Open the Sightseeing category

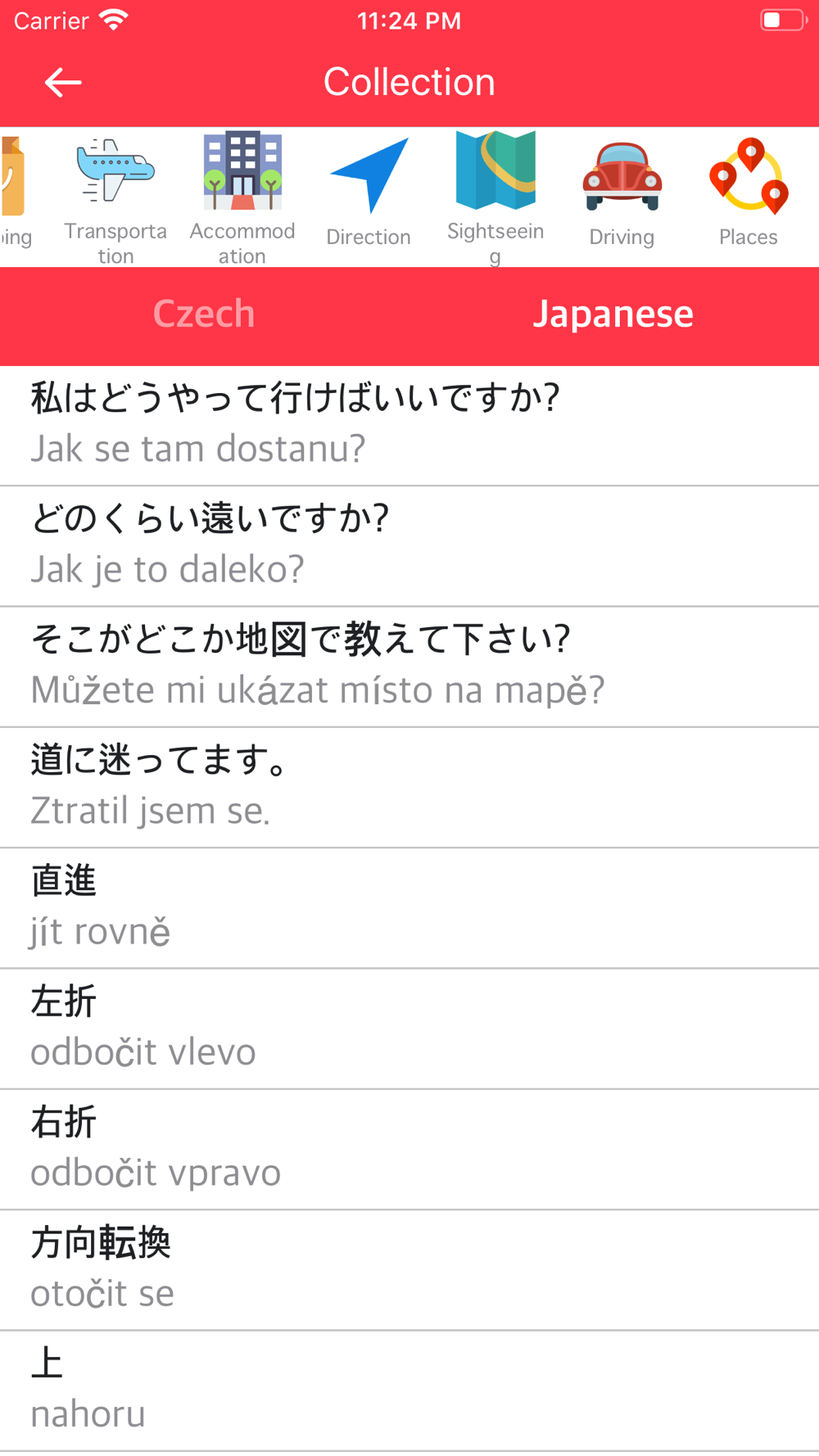(495, 199)
